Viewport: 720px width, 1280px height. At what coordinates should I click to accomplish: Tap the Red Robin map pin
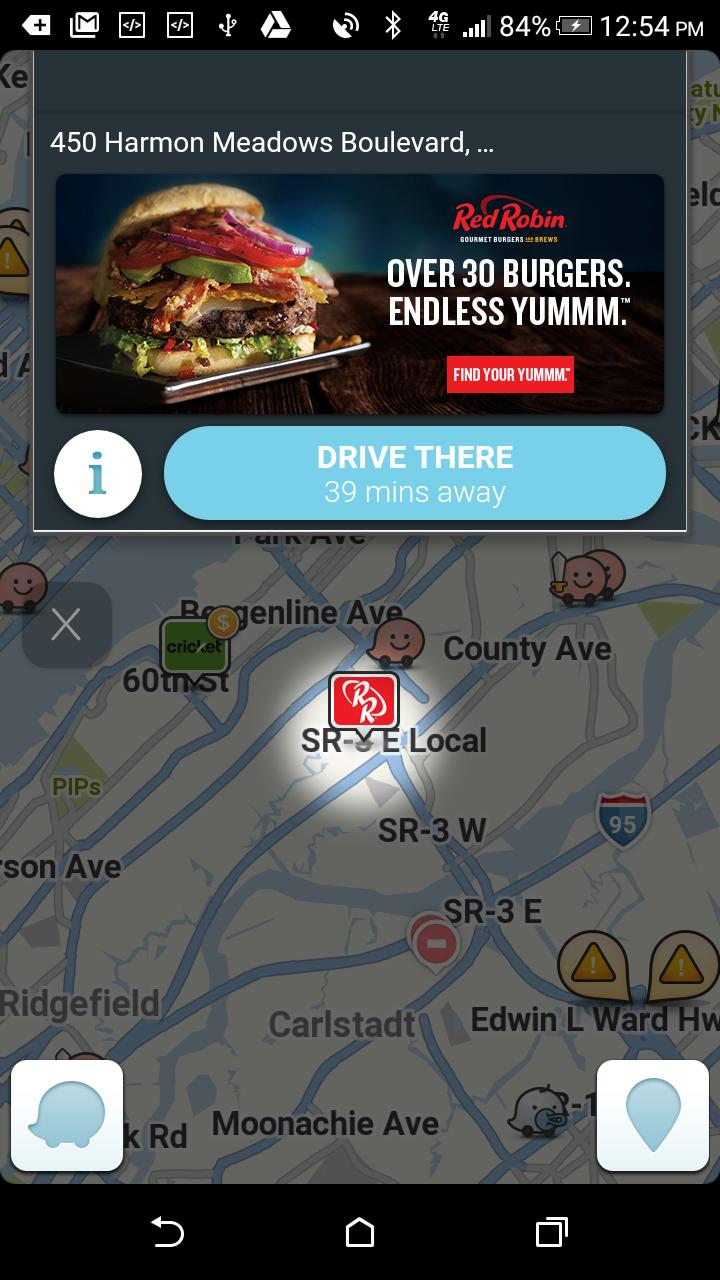click(x=363, y=700)
